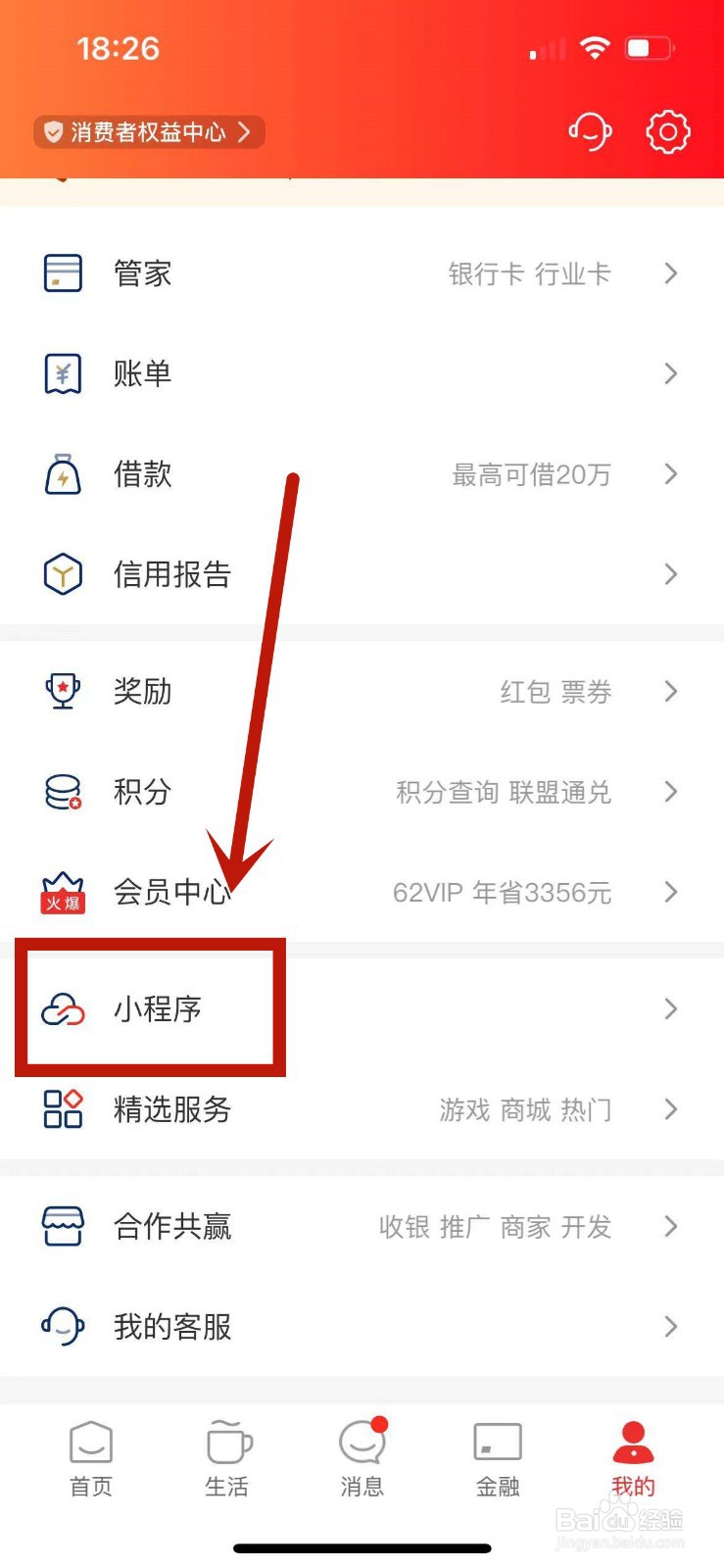This screenshot has width=724, height=1568.
Task: Select the 积分 points icon
Action: (62, 792)
